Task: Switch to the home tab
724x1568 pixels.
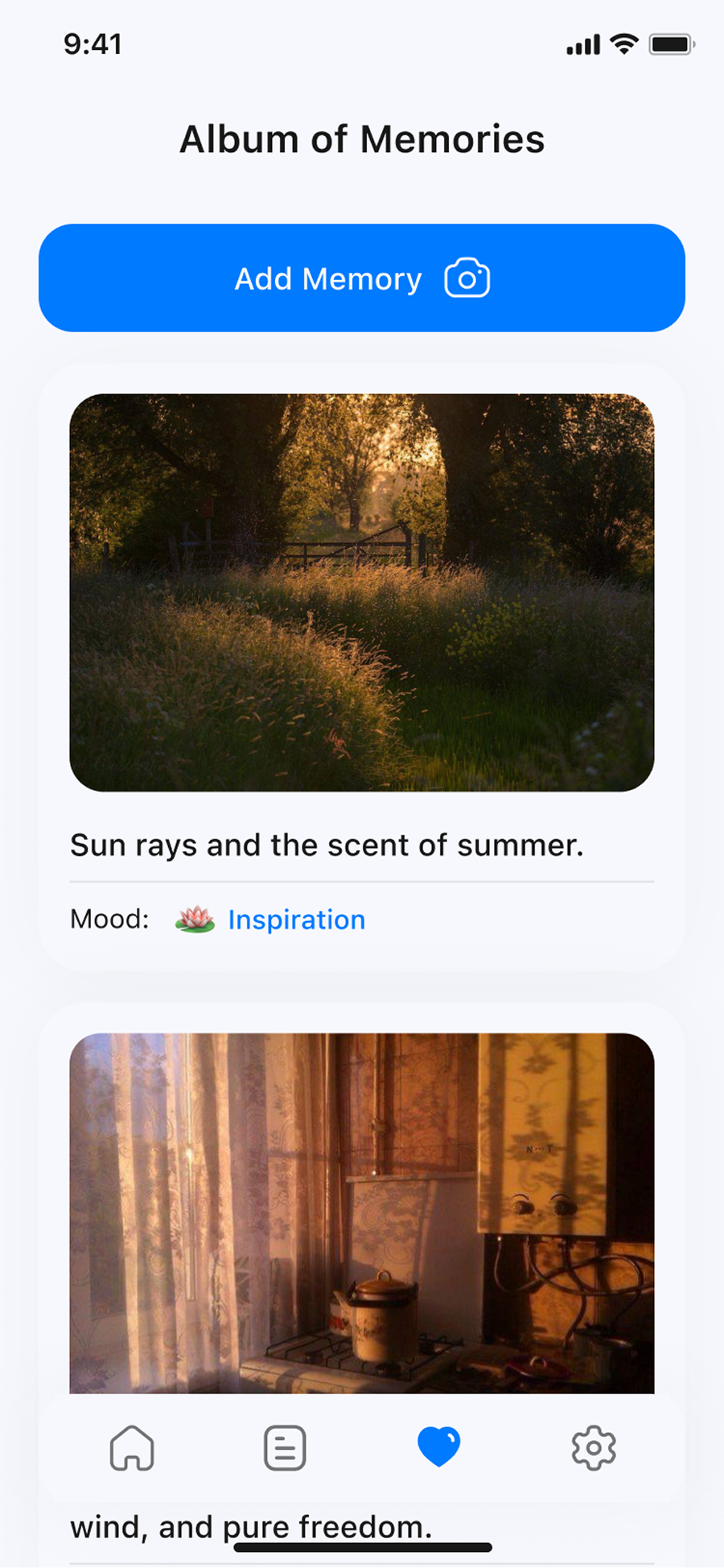Action: (132, 1447)
